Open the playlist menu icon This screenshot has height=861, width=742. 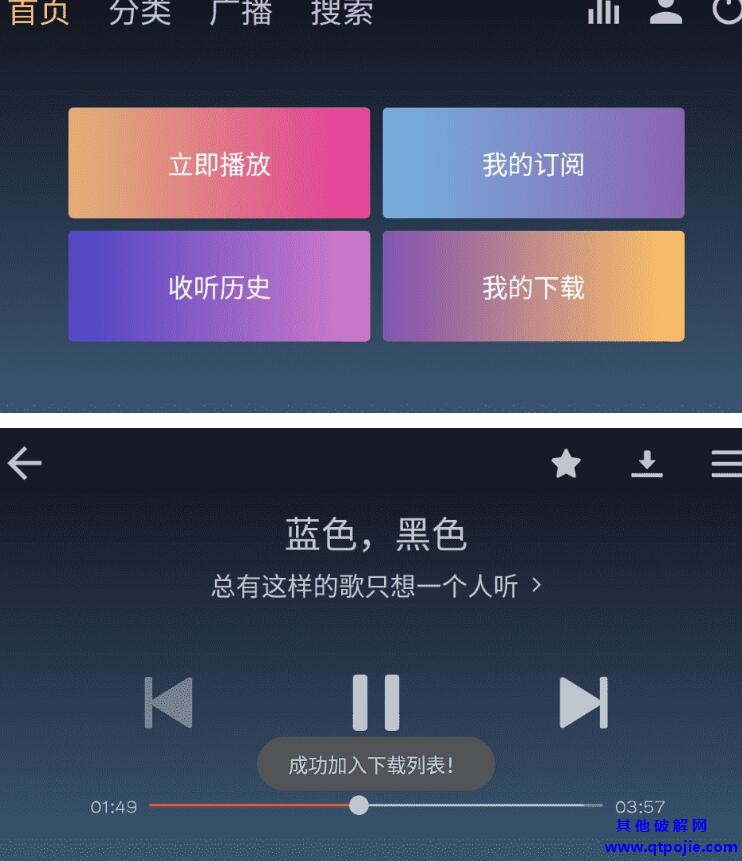727,464
